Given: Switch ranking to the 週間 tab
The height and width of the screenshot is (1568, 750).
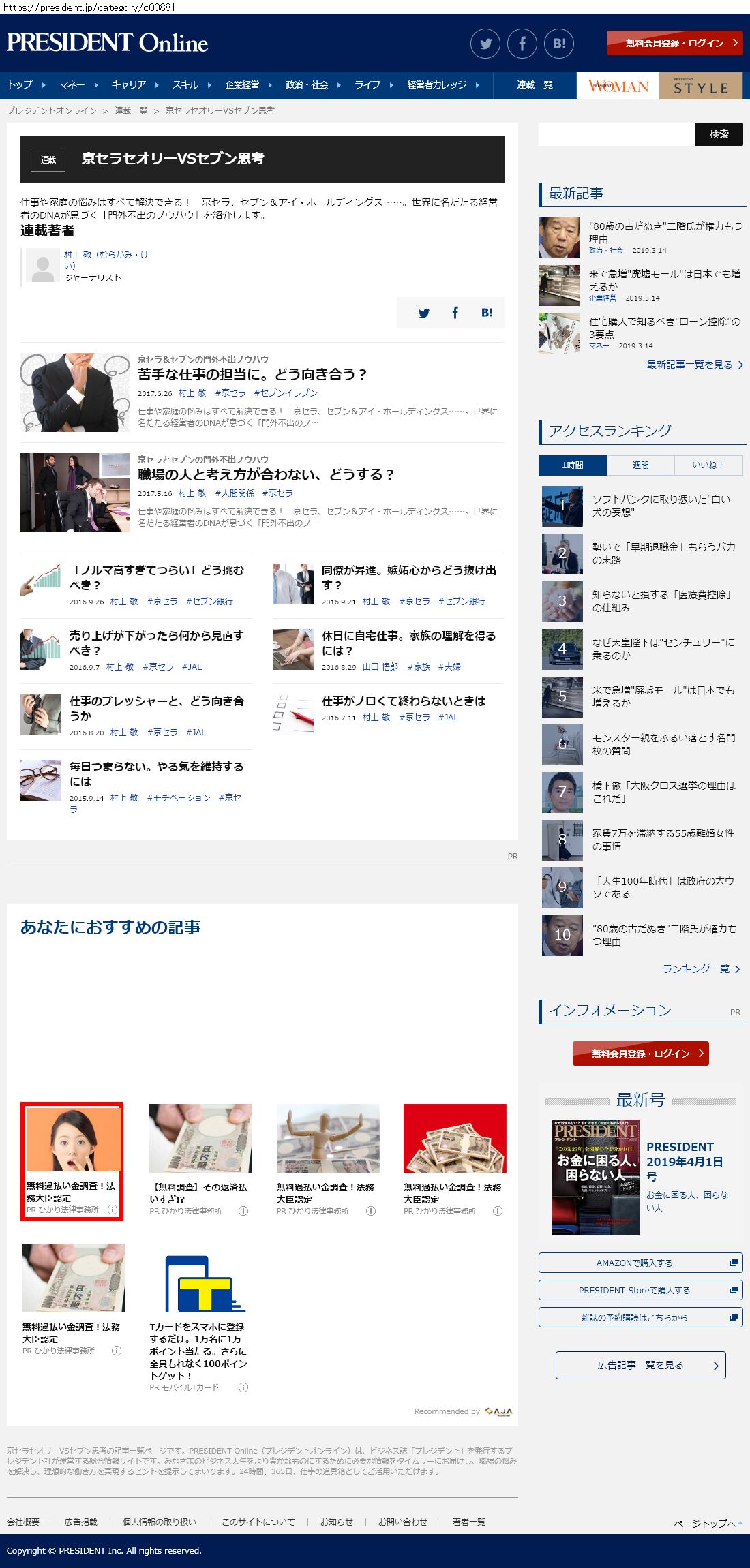Looking at the screenshot, I should point(640,465).
